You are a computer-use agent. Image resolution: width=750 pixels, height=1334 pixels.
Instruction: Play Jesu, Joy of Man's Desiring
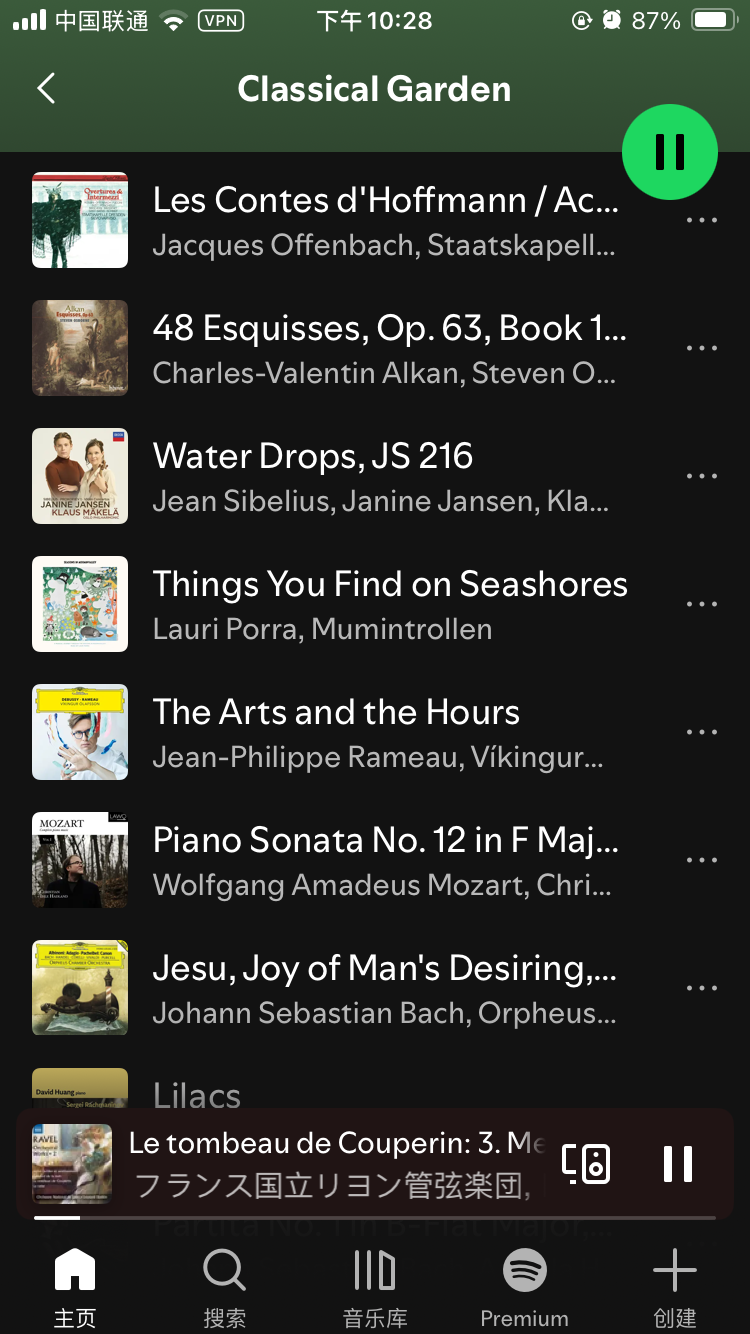coord(385,988)
